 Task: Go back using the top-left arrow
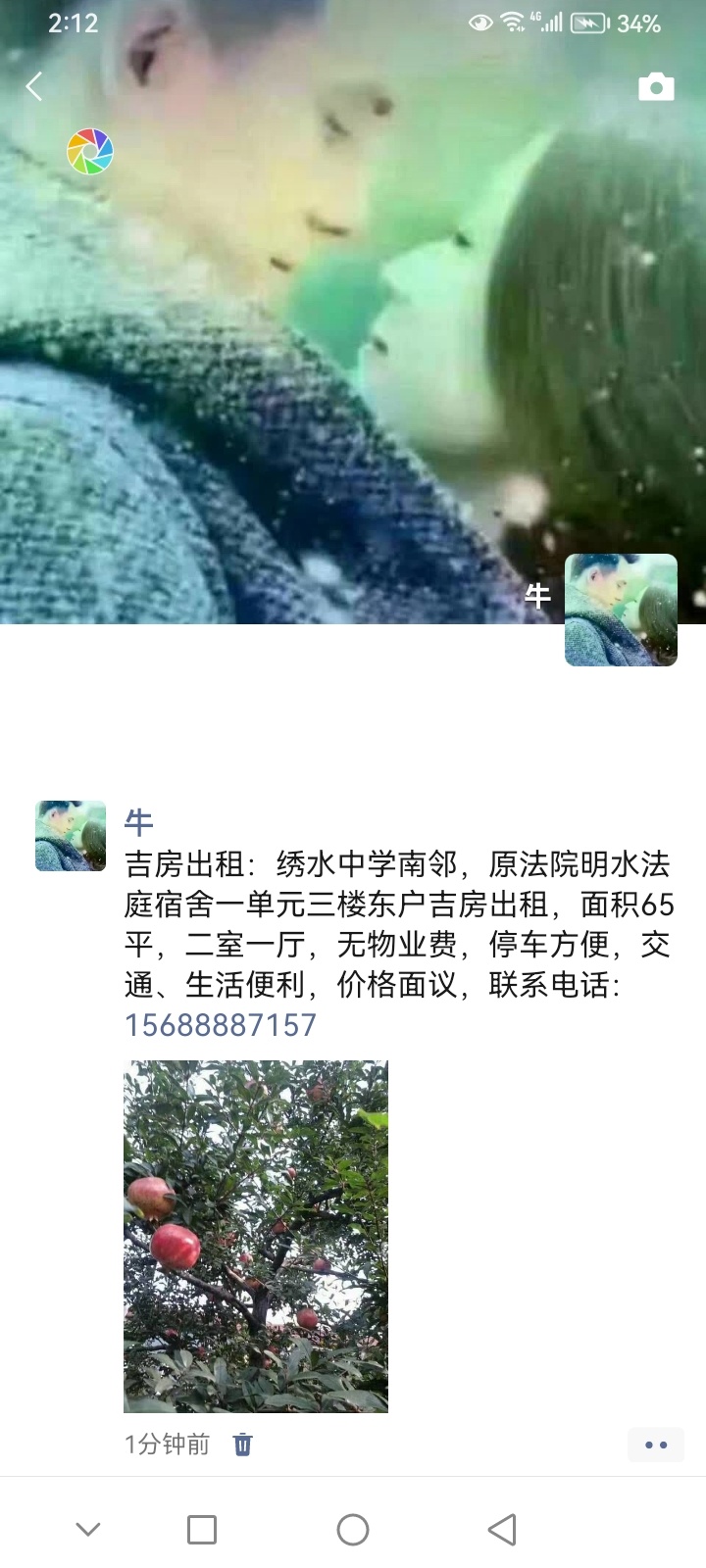pyautogui.click(x=34, y=87)
